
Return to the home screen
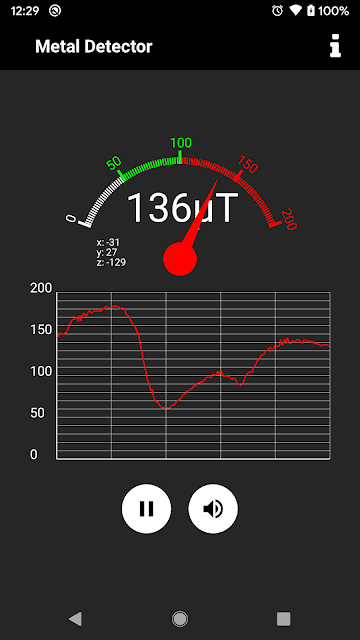tap(180, 619)
